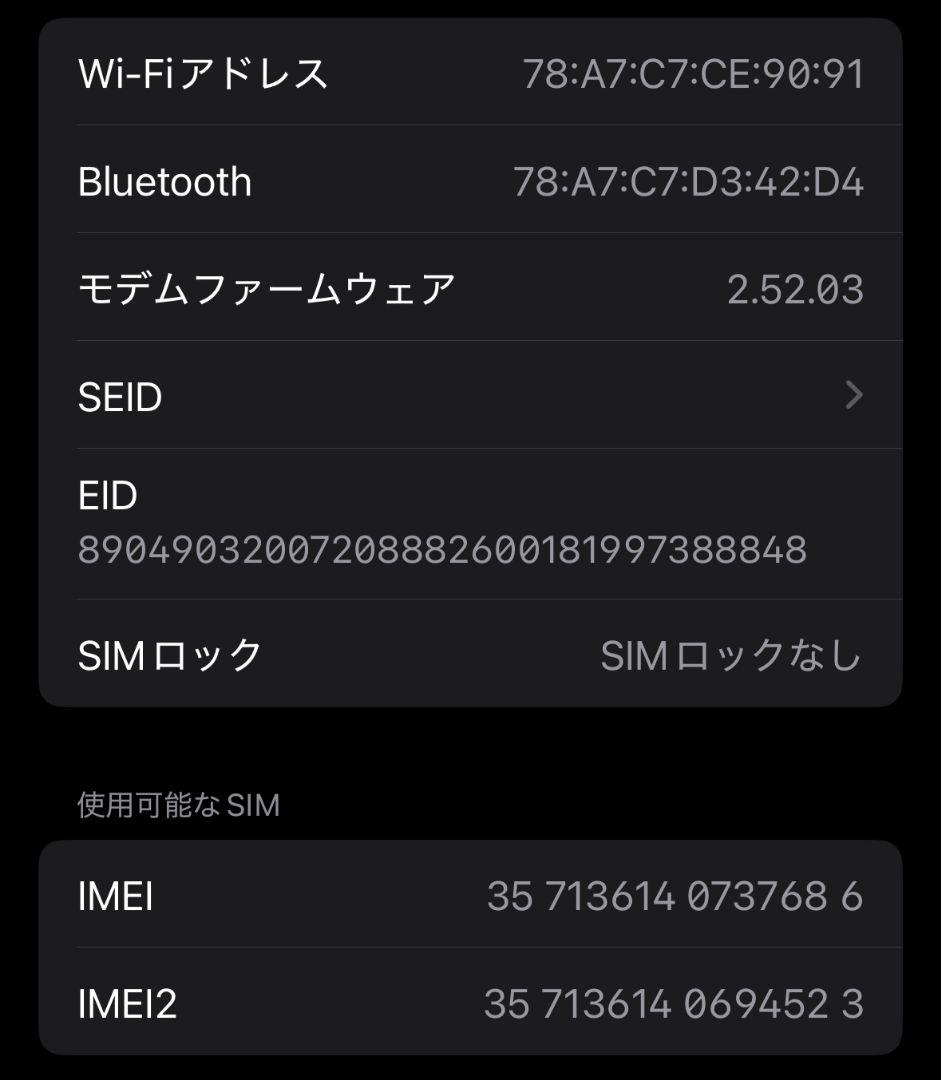The height and width of the screenshot is (1080, 941).
Task: Open the SEID details row
Action: tap(470, 396)
